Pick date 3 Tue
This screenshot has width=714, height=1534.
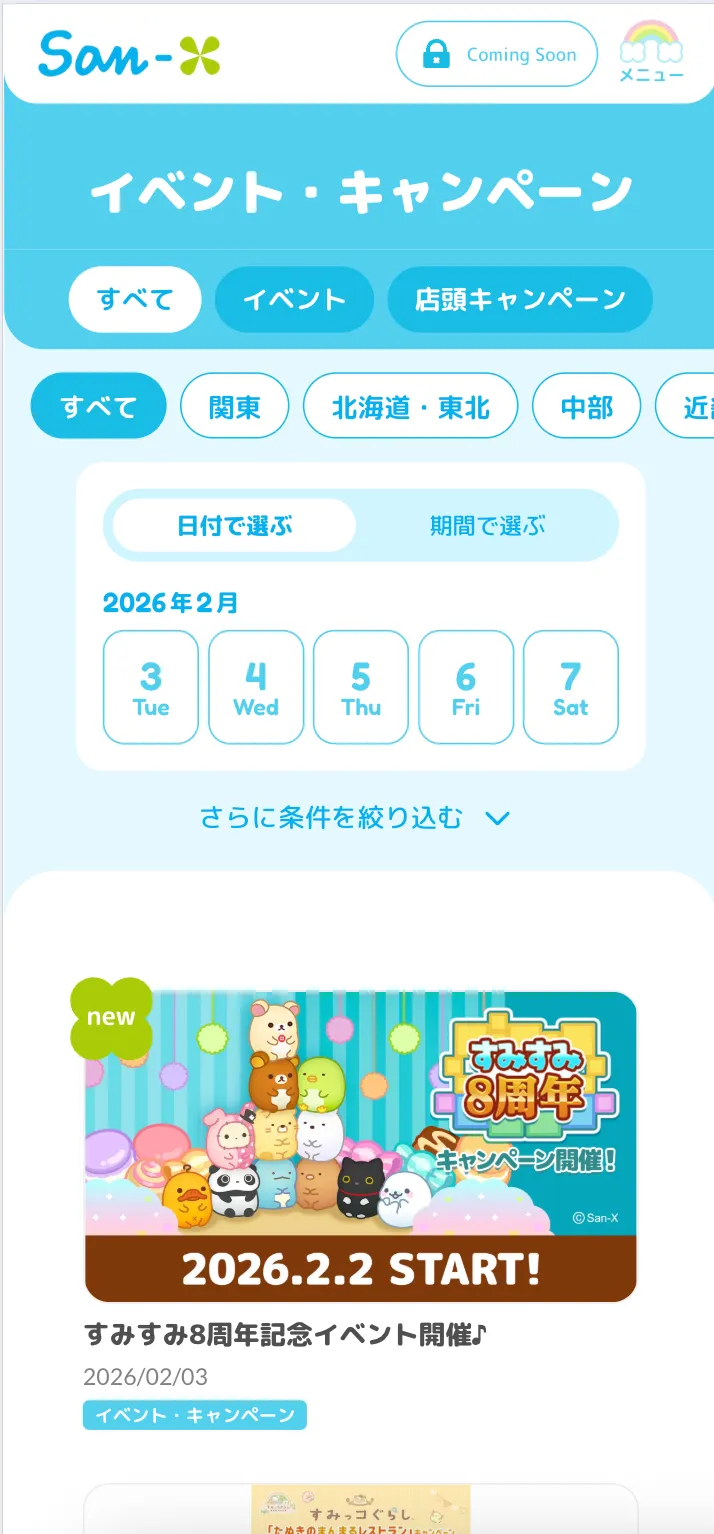pos(151,687)
